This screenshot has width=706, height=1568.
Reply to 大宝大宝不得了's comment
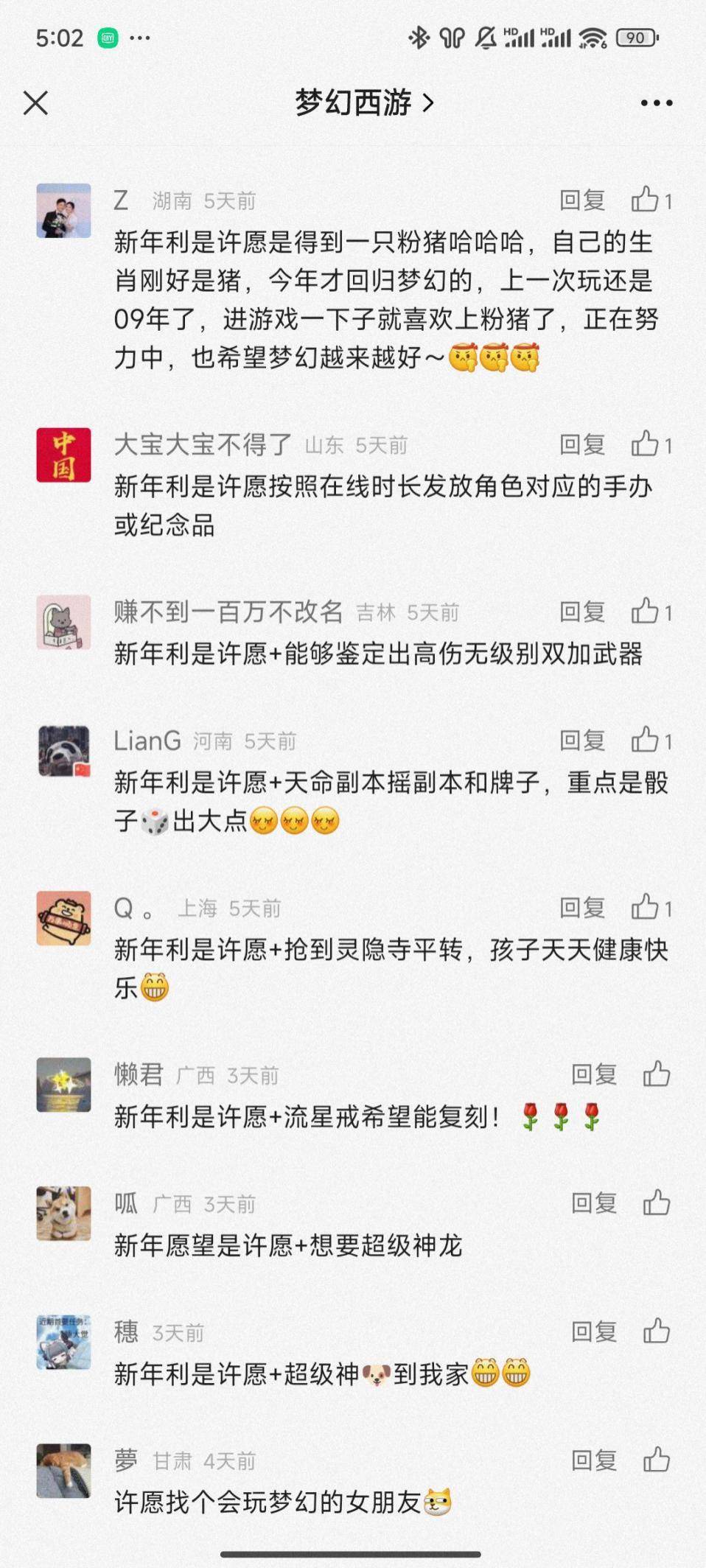tap(582, 444)
